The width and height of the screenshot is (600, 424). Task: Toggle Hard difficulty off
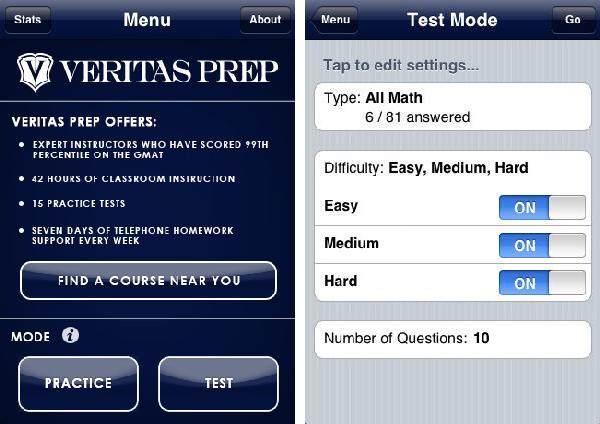(x=541, y=283)
